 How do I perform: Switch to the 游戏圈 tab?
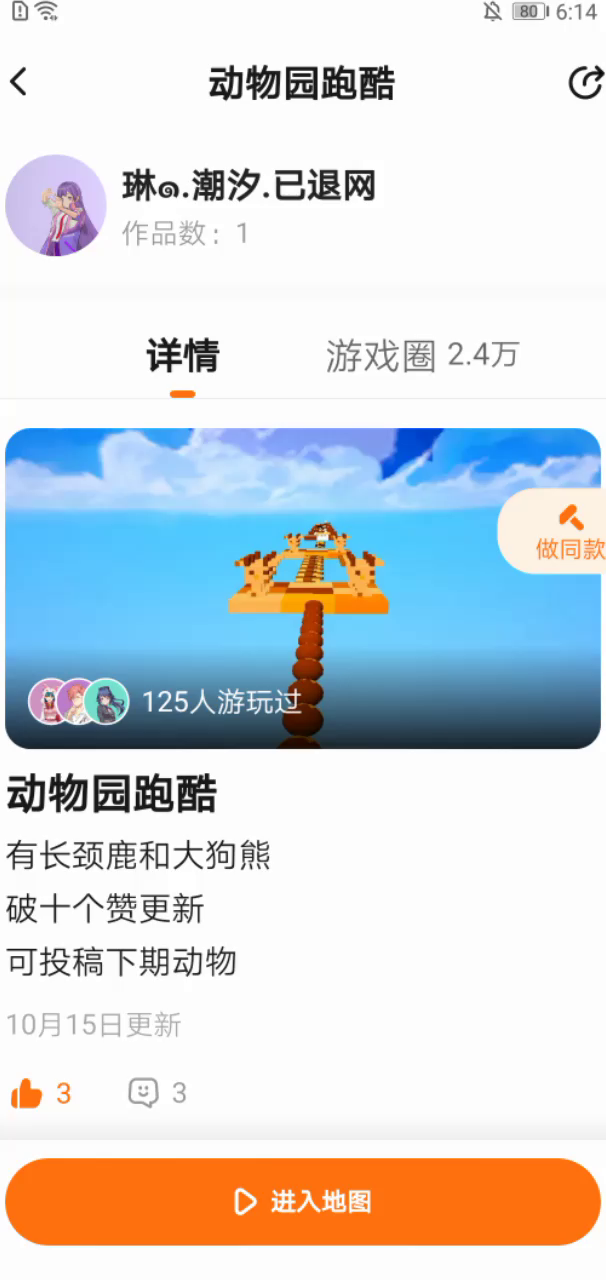(421, 355)
